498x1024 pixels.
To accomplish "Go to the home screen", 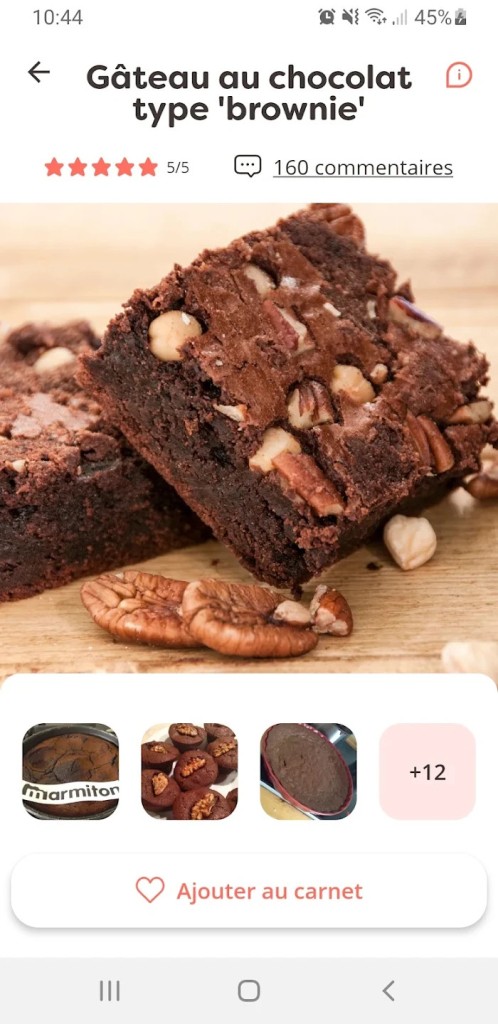I will click(x=249, y=991).
